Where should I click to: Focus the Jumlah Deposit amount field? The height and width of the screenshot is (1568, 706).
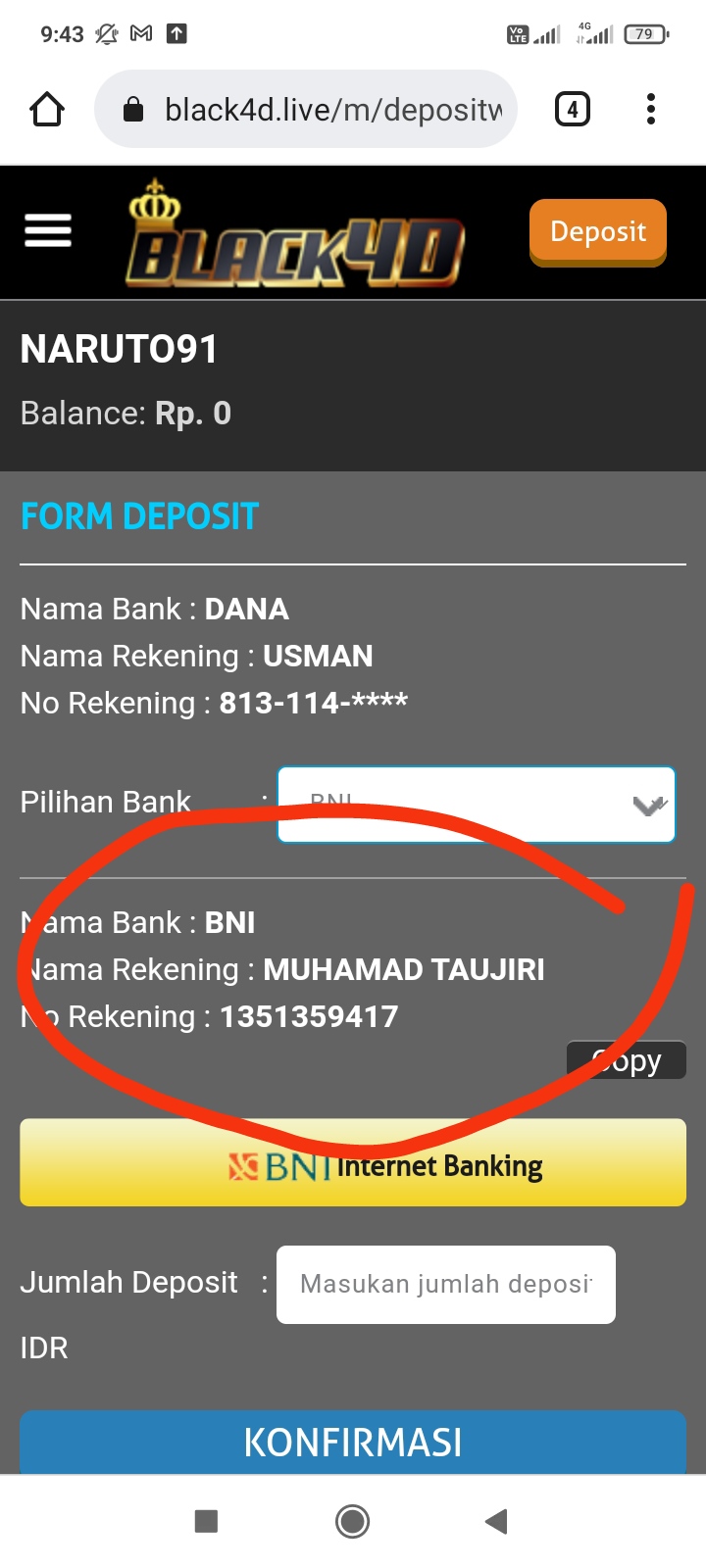(x=445, y=1284)
